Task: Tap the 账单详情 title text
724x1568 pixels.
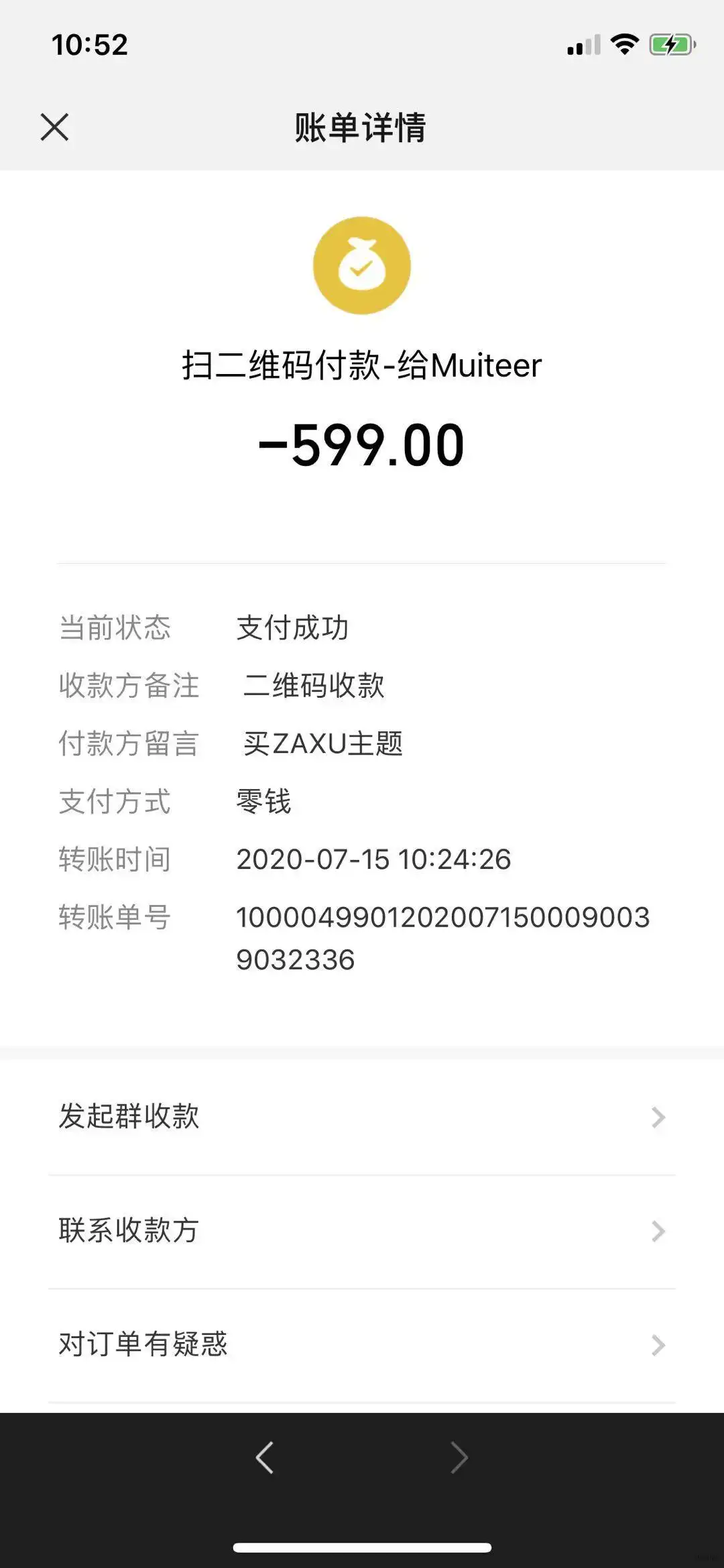Action: (362, 127)
